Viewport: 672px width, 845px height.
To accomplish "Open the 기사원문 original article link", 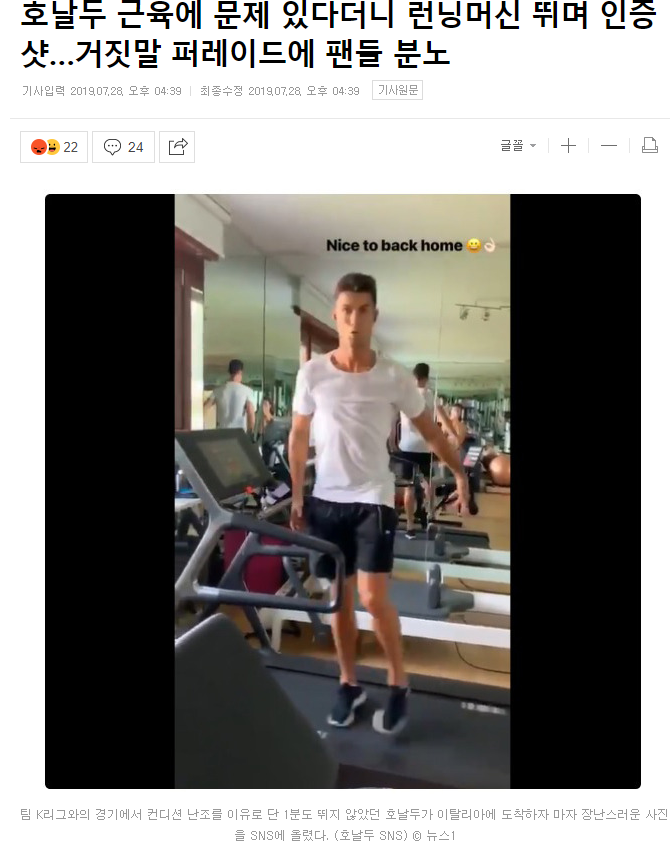I will pyautogui.click(x=397, y=91).
